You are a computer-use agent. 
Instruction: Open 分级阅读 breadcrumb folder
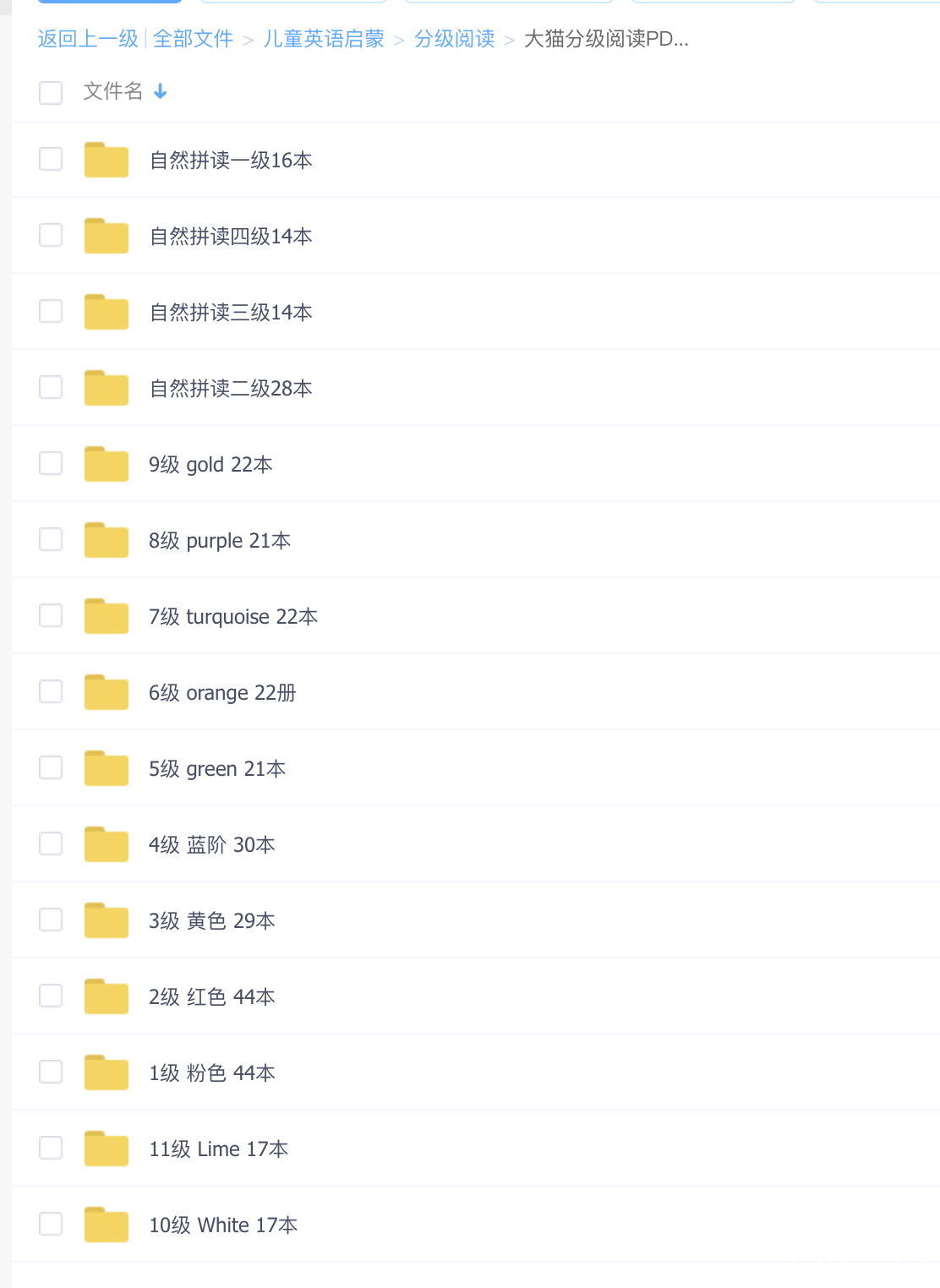click(x=455, y=39)
